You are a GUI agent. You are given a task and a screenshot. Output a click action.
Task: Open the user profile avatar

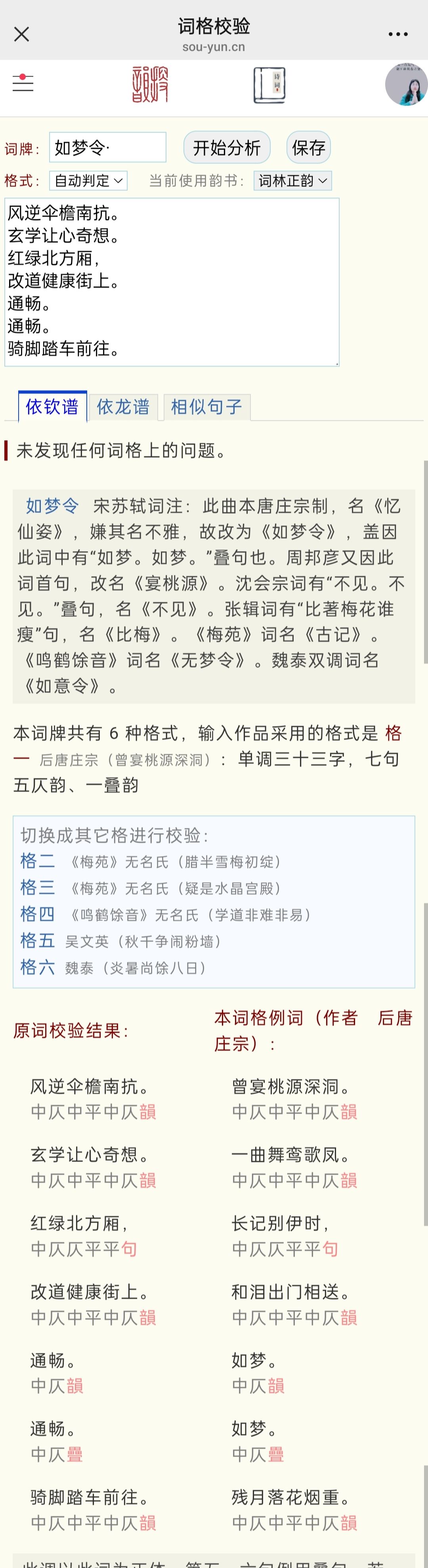406,84
